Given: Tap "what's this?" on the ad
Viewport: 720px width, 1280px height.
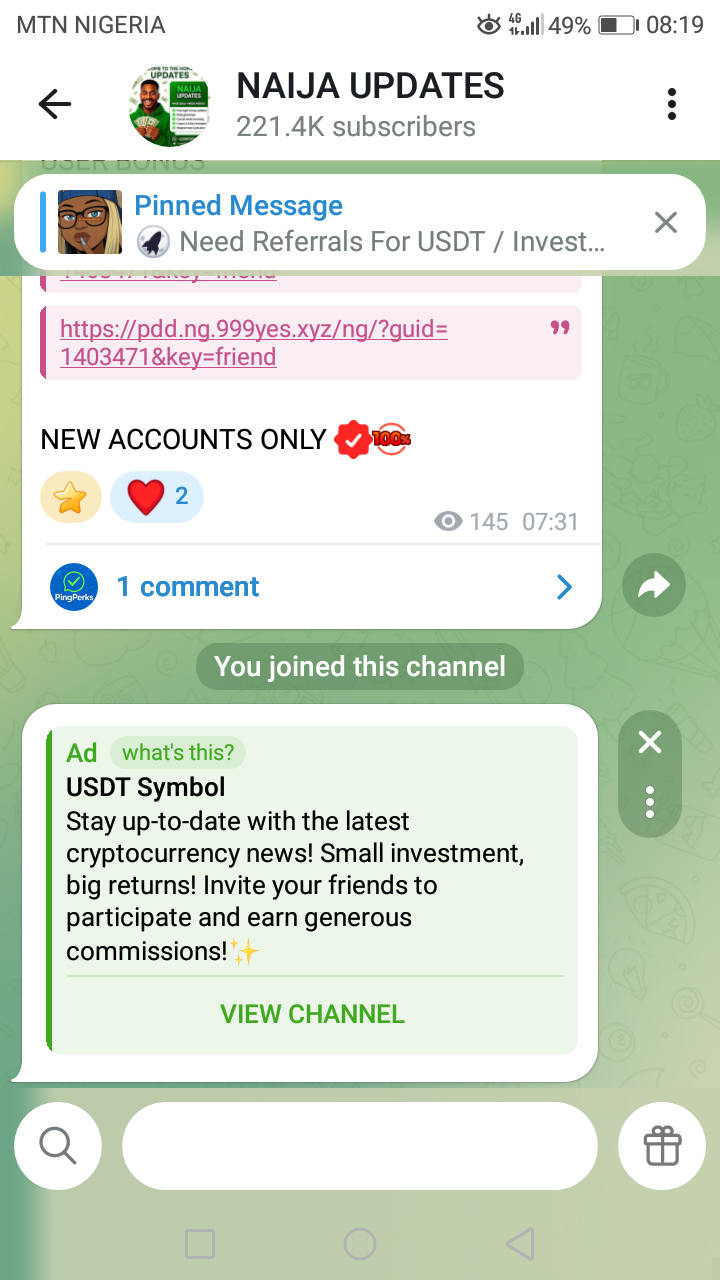Looking at the screenshot, I should coord(178,752).
